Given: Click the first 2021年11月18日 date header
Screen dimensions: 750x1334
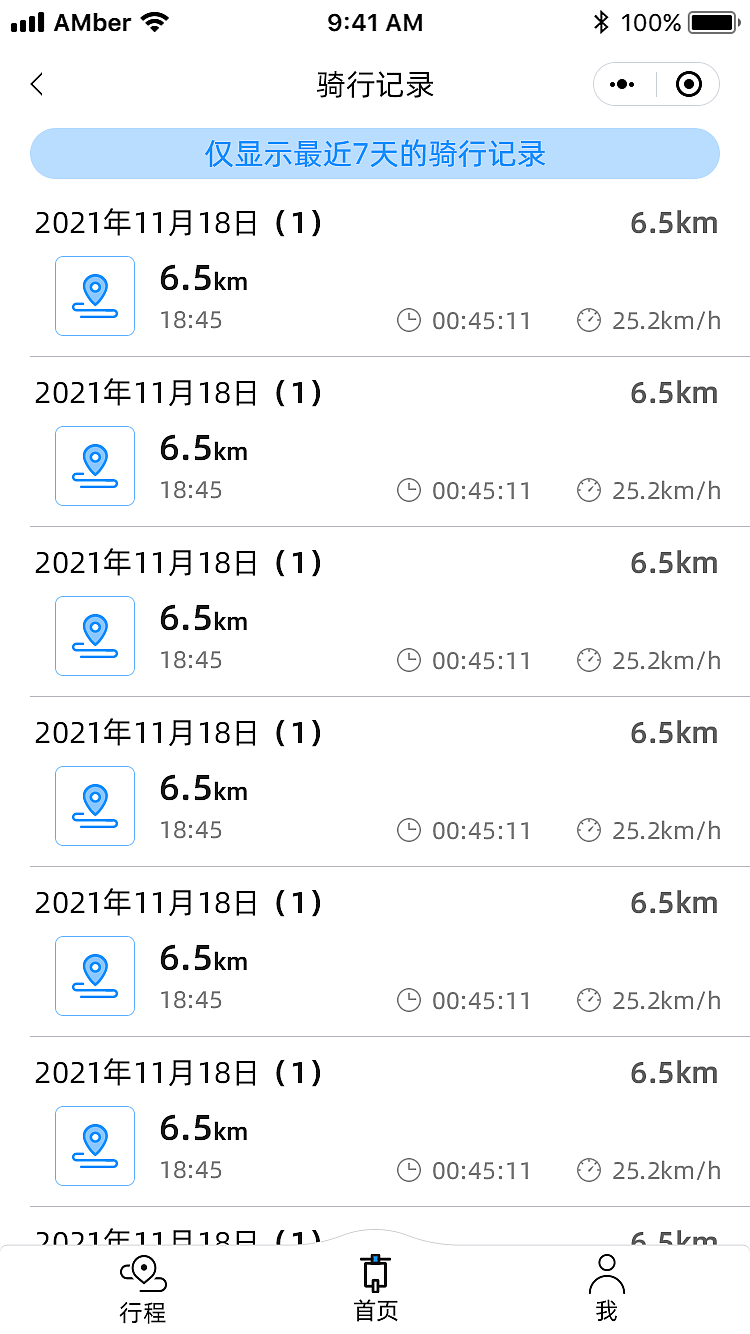Looking at the screenshot, I should click(x=178, y=222).
